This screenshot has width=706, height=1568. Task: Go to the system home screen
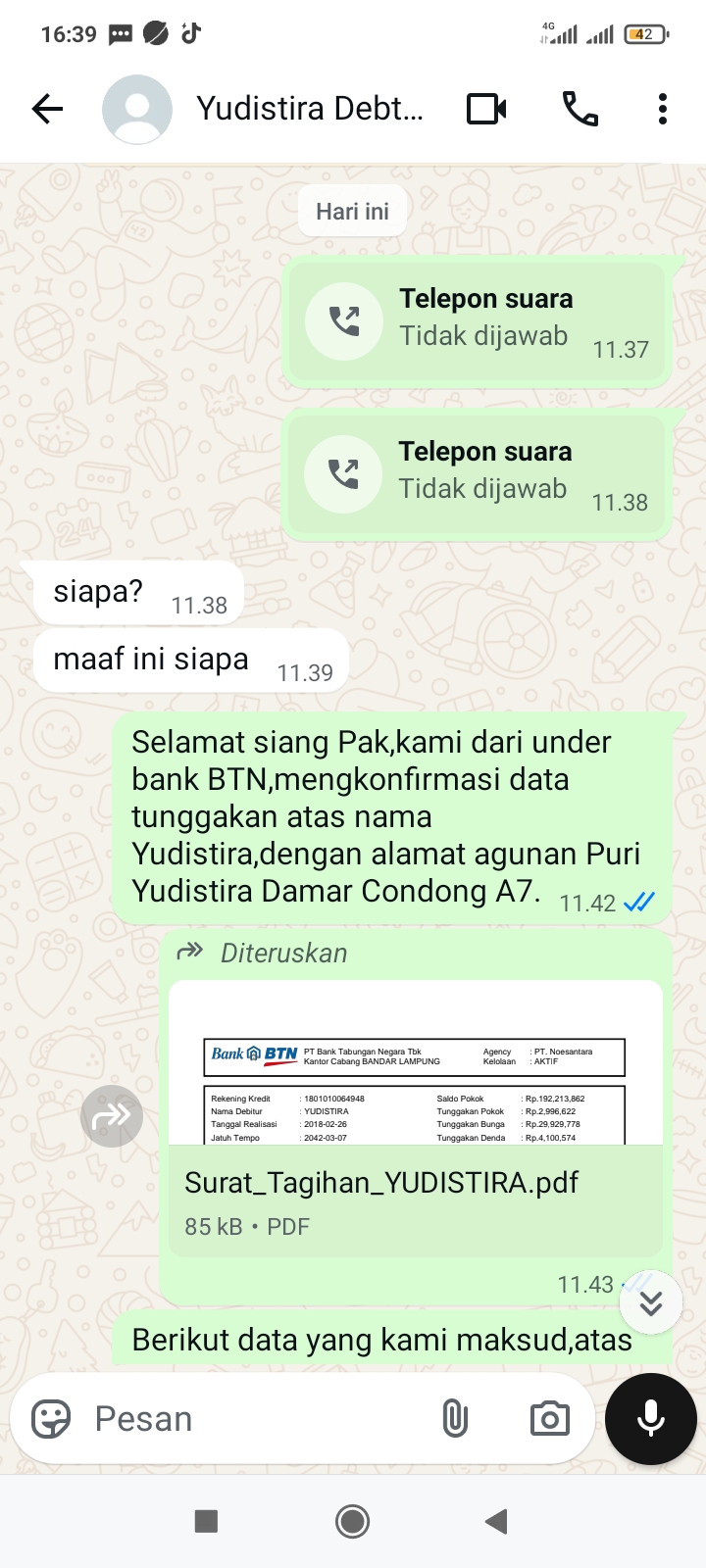352,1521
